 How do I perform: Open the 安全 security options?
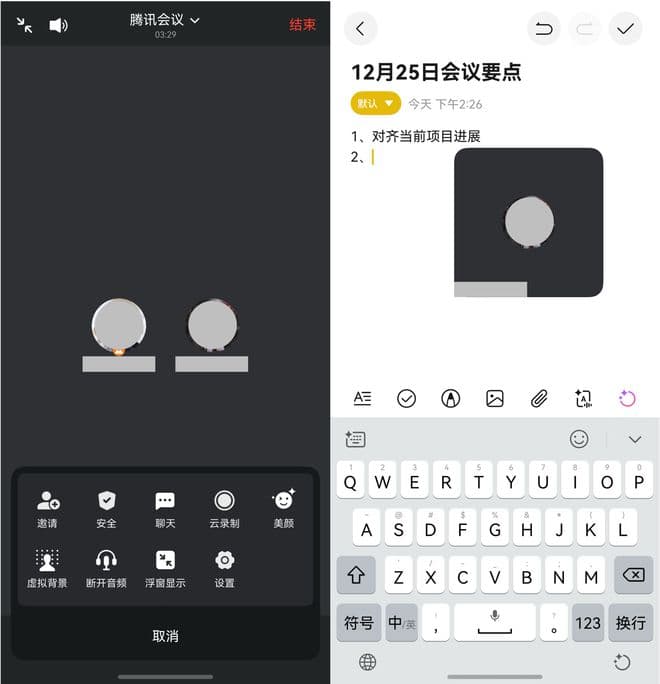pos(106,508)
